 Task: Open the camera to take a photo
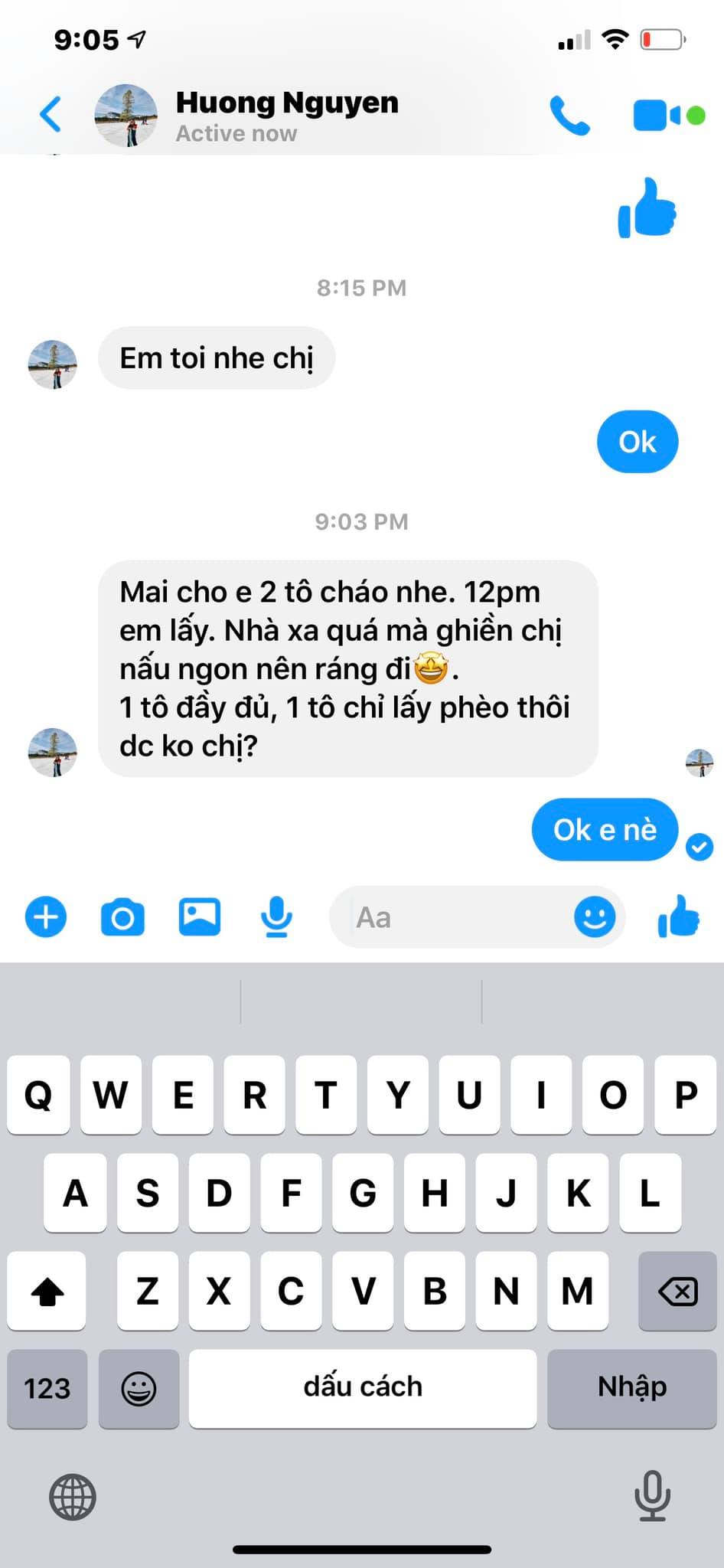point(122,917)
